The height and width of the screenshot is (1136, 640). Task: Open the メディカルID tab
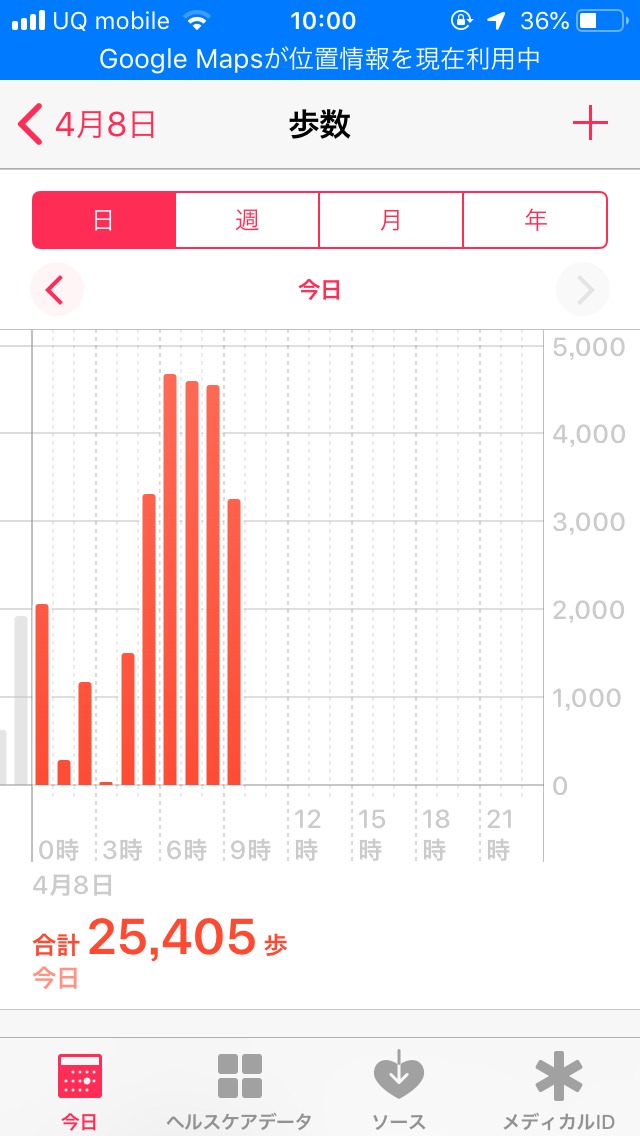click(558, 1089)
